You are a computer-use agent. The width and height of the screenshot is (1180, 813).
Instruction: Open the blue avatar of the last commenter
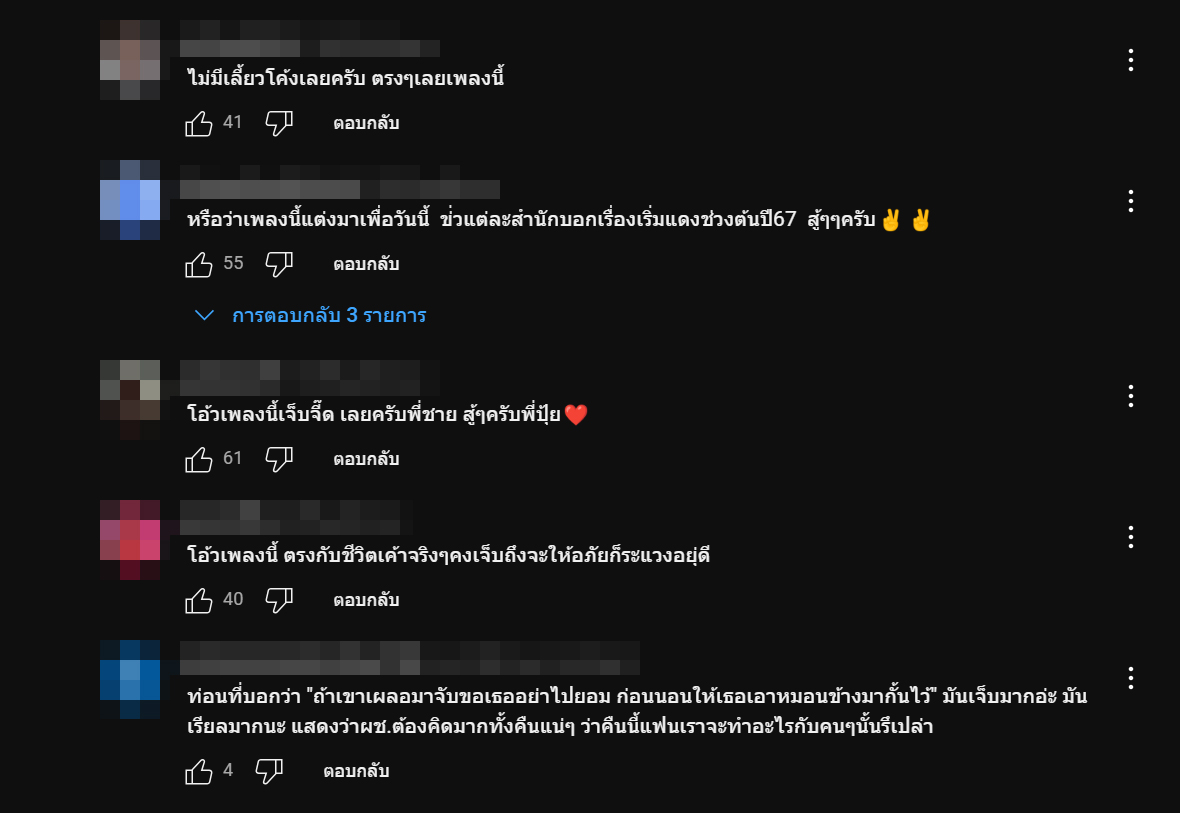pyautogui.click(x=130, y=680)
